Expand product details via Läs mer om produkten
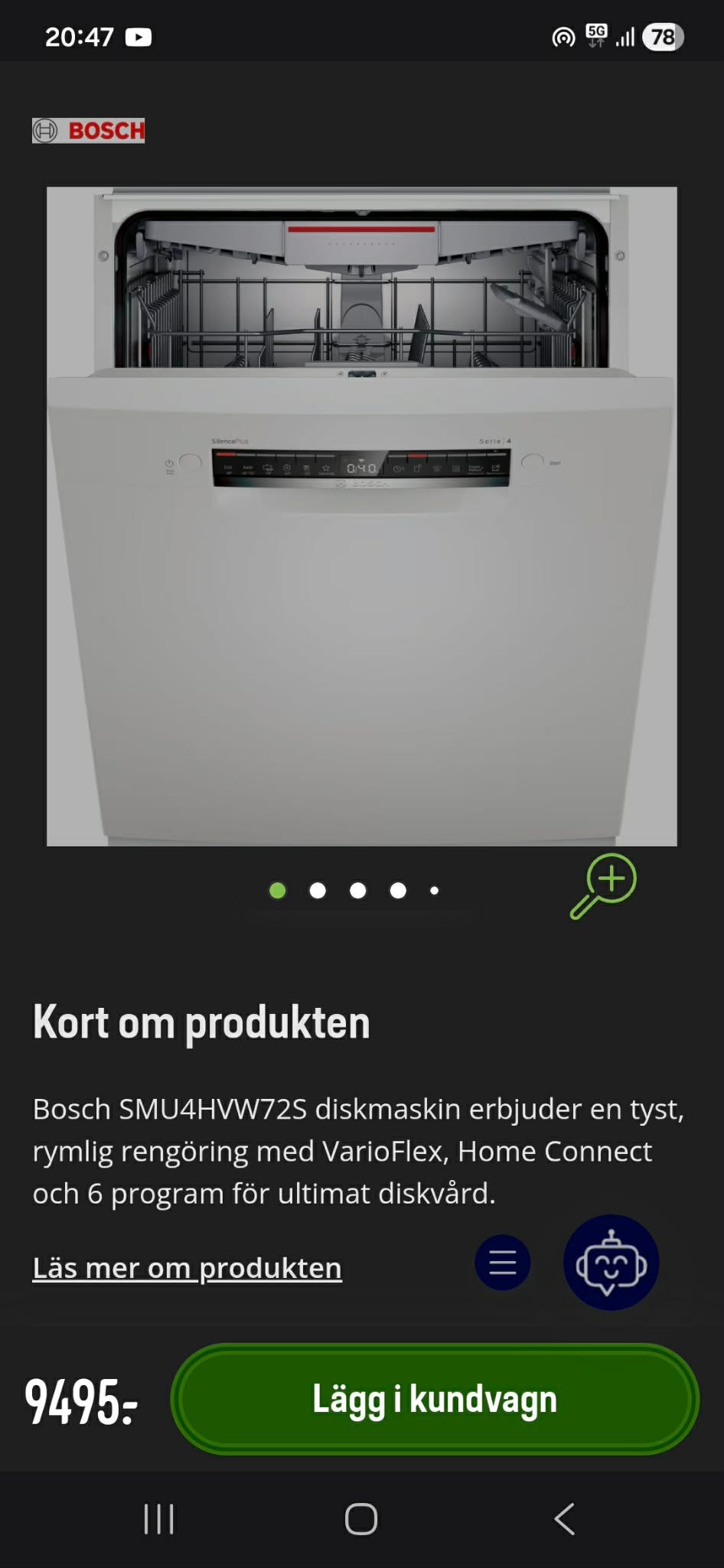This screenshot has height=1568, width=724. 186,1267
